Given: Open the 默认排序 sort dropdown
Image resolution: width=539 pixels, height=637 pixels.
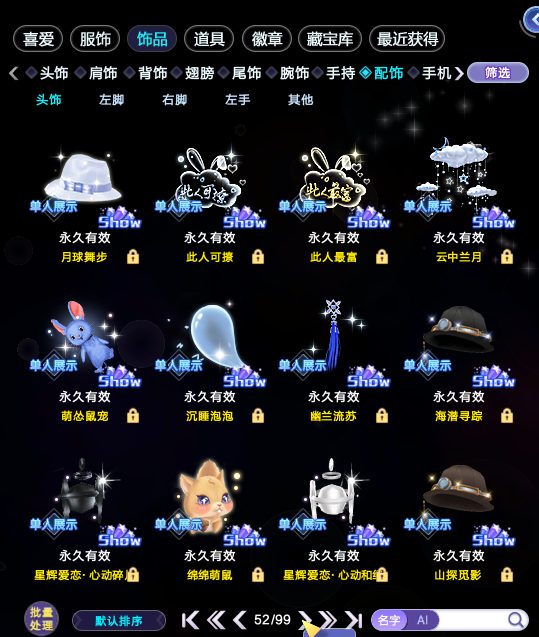Looking at the screenshot, I should (x=119, y=621).
